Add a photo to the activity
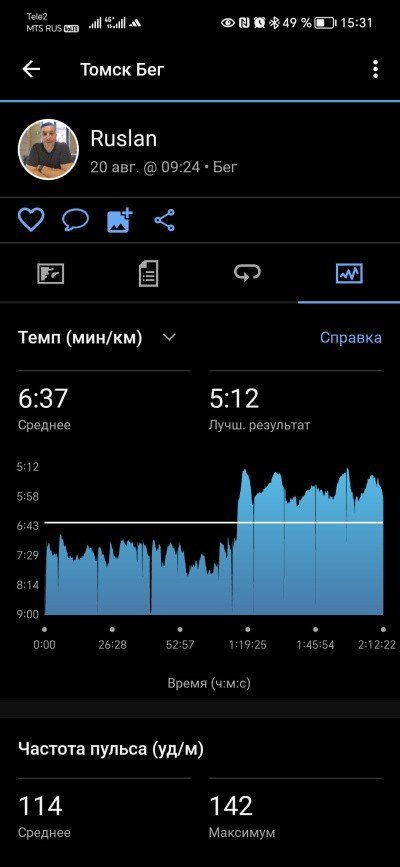 pos(120,220)
